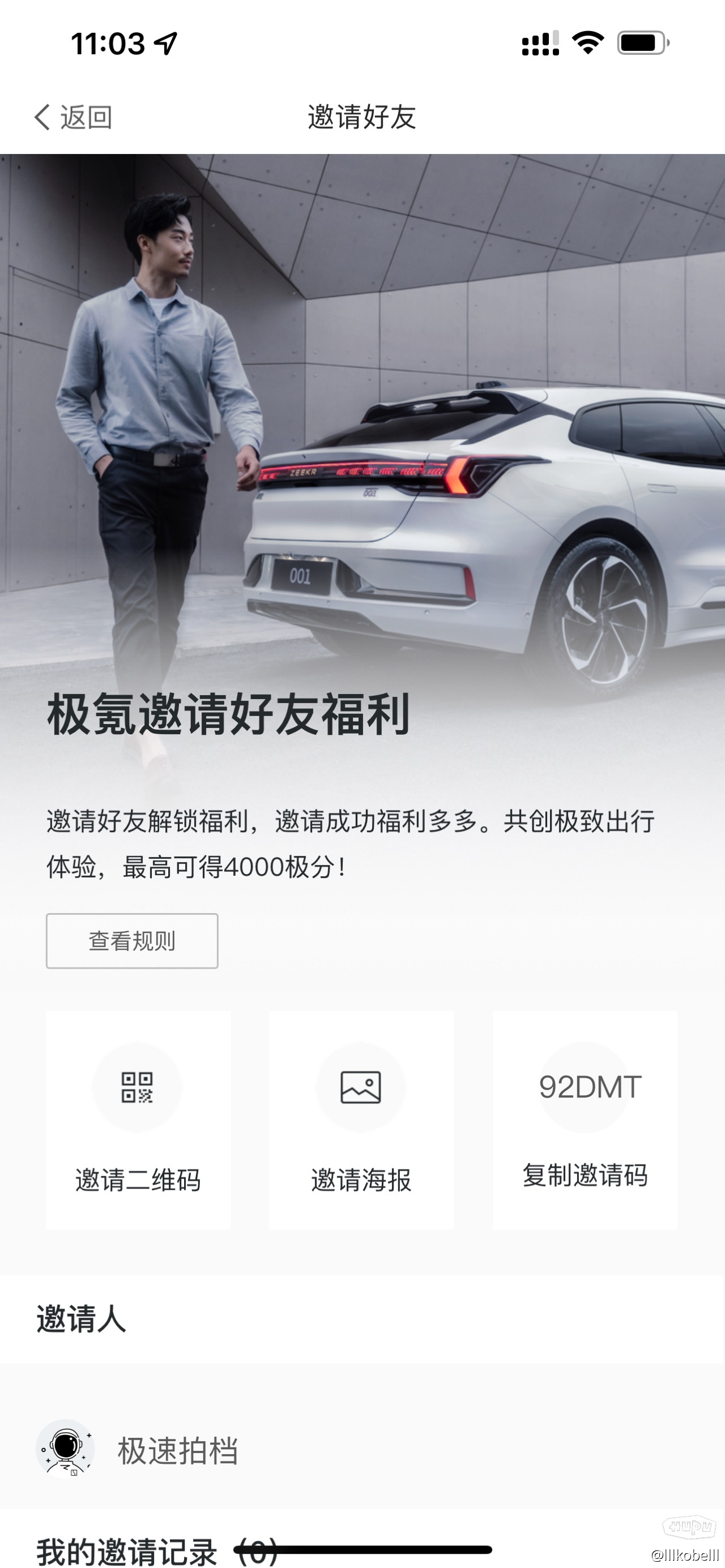This screenshot has width=725, height=1568.
Task: Open inviter 极速拍档's profile
Action: coord(137,1450)
